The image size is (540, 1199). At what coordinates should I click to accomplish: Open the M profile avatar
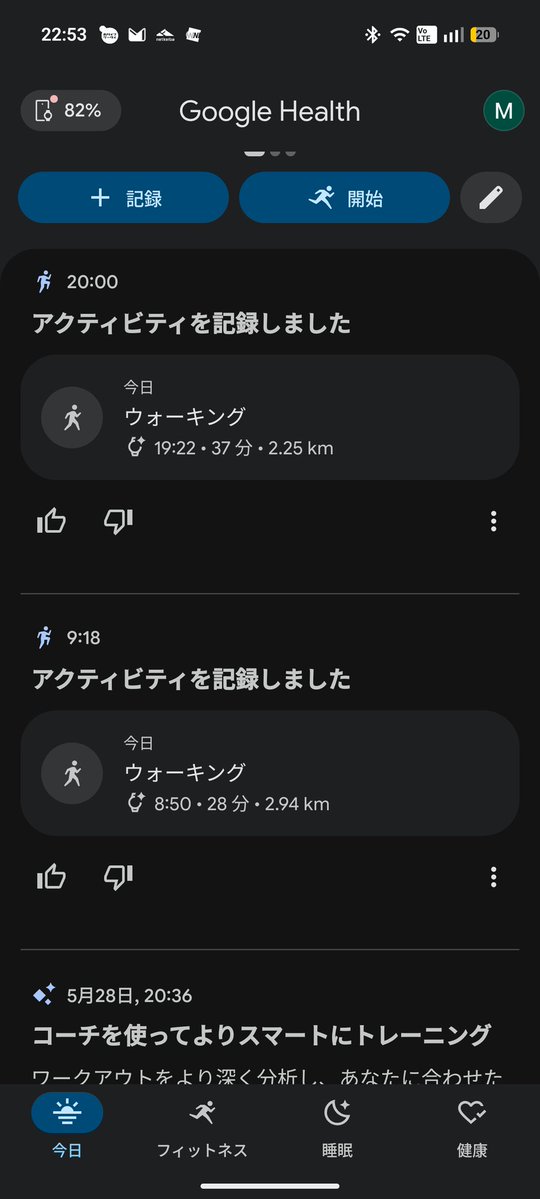503,111
